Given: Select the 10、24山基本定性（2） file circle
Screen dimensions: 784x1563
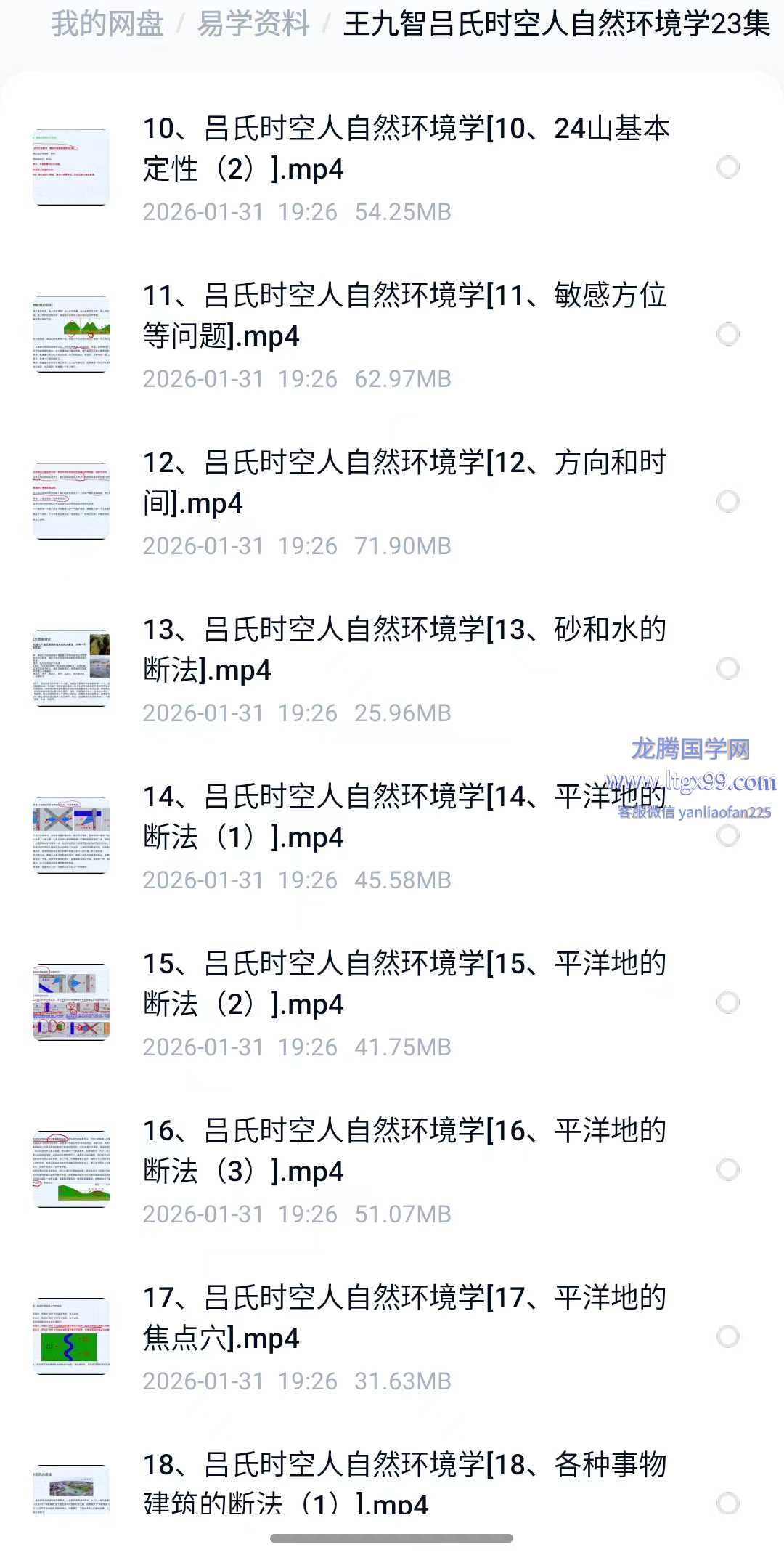Looking at the screenshot, I should coord(727,167).
